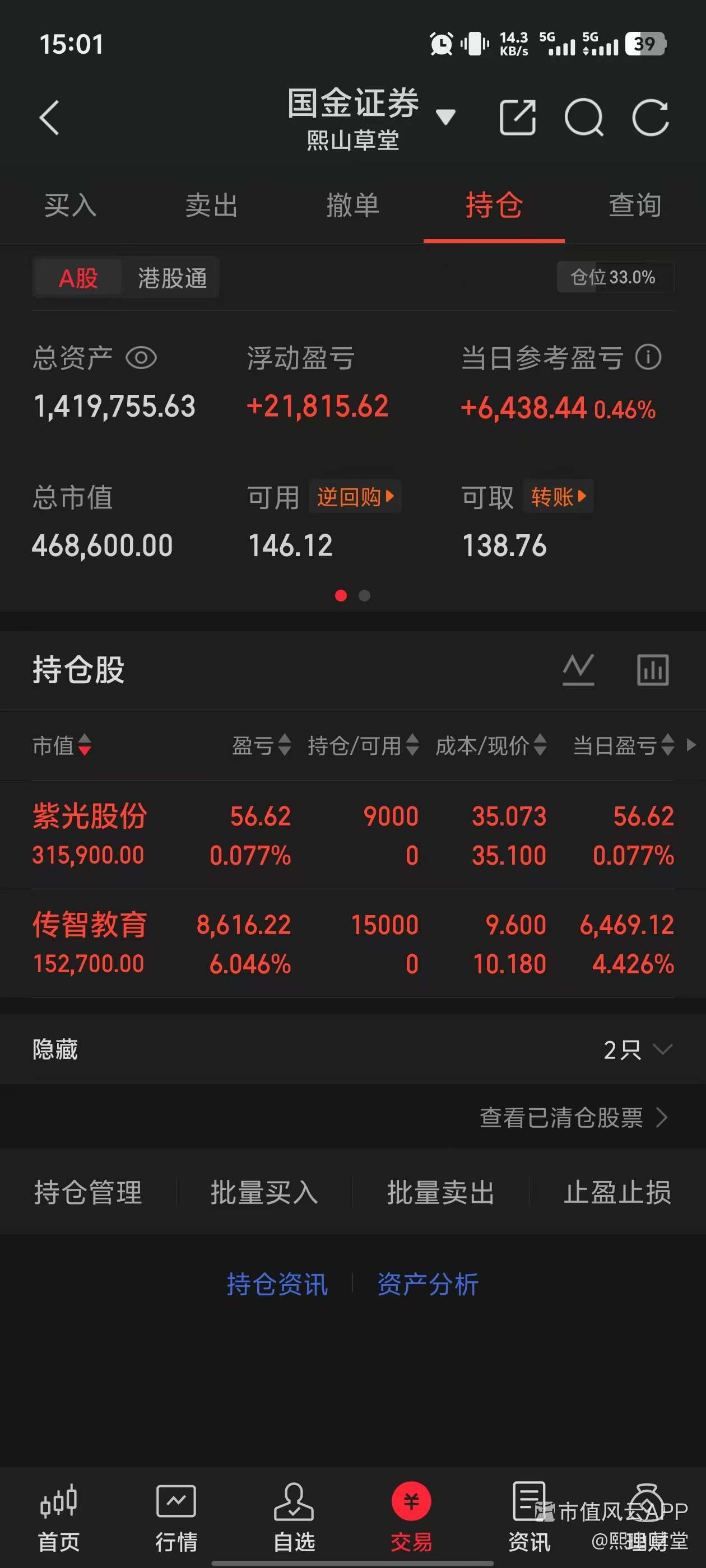
Task: Switch to the 撤单 tab
Action: tap(352, 205)
